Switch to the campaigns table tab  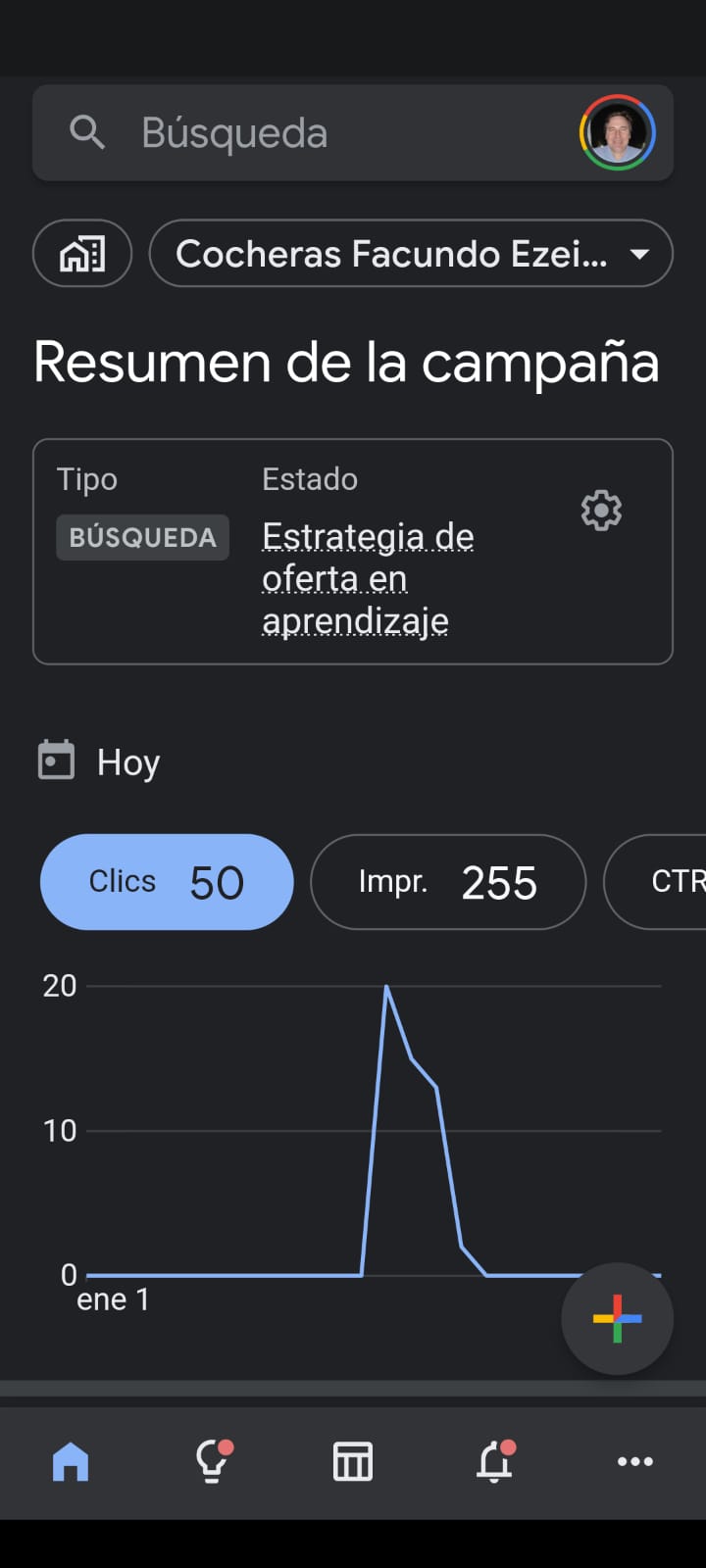coord(353,1462)
